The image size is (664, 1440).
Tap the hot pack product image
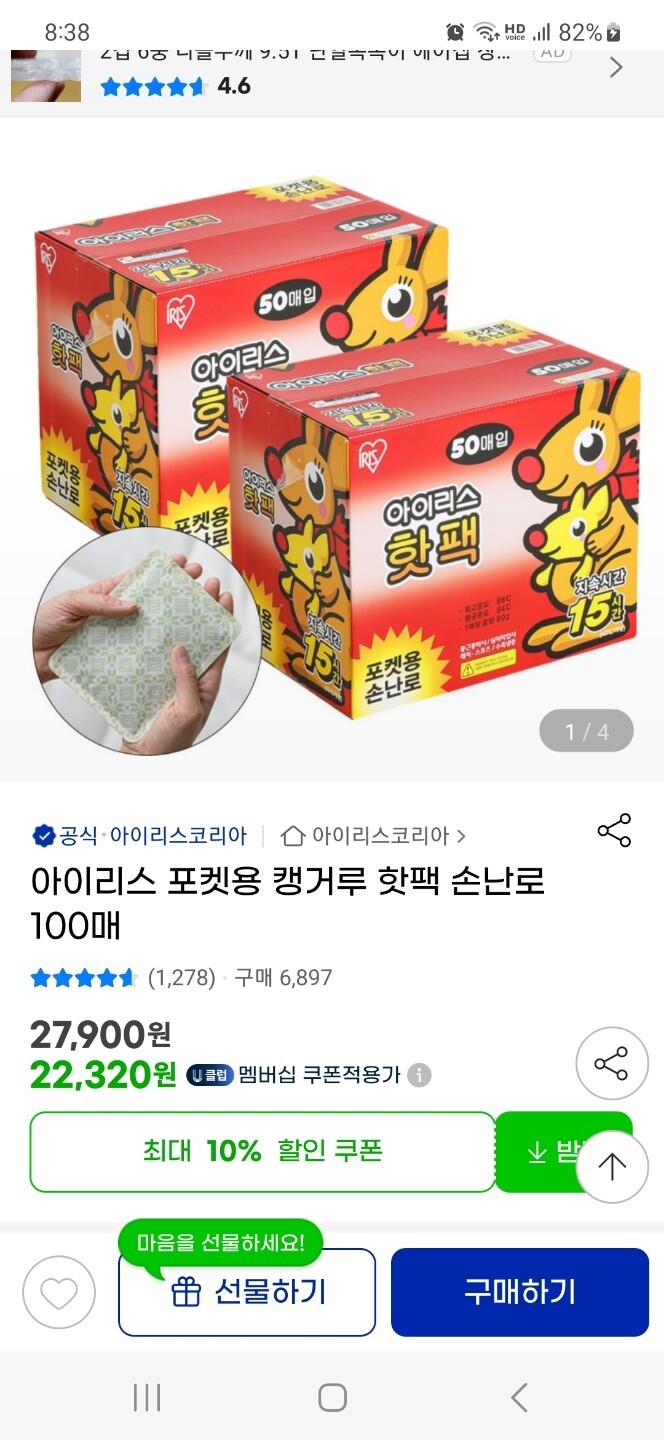[x=332, y=450]
